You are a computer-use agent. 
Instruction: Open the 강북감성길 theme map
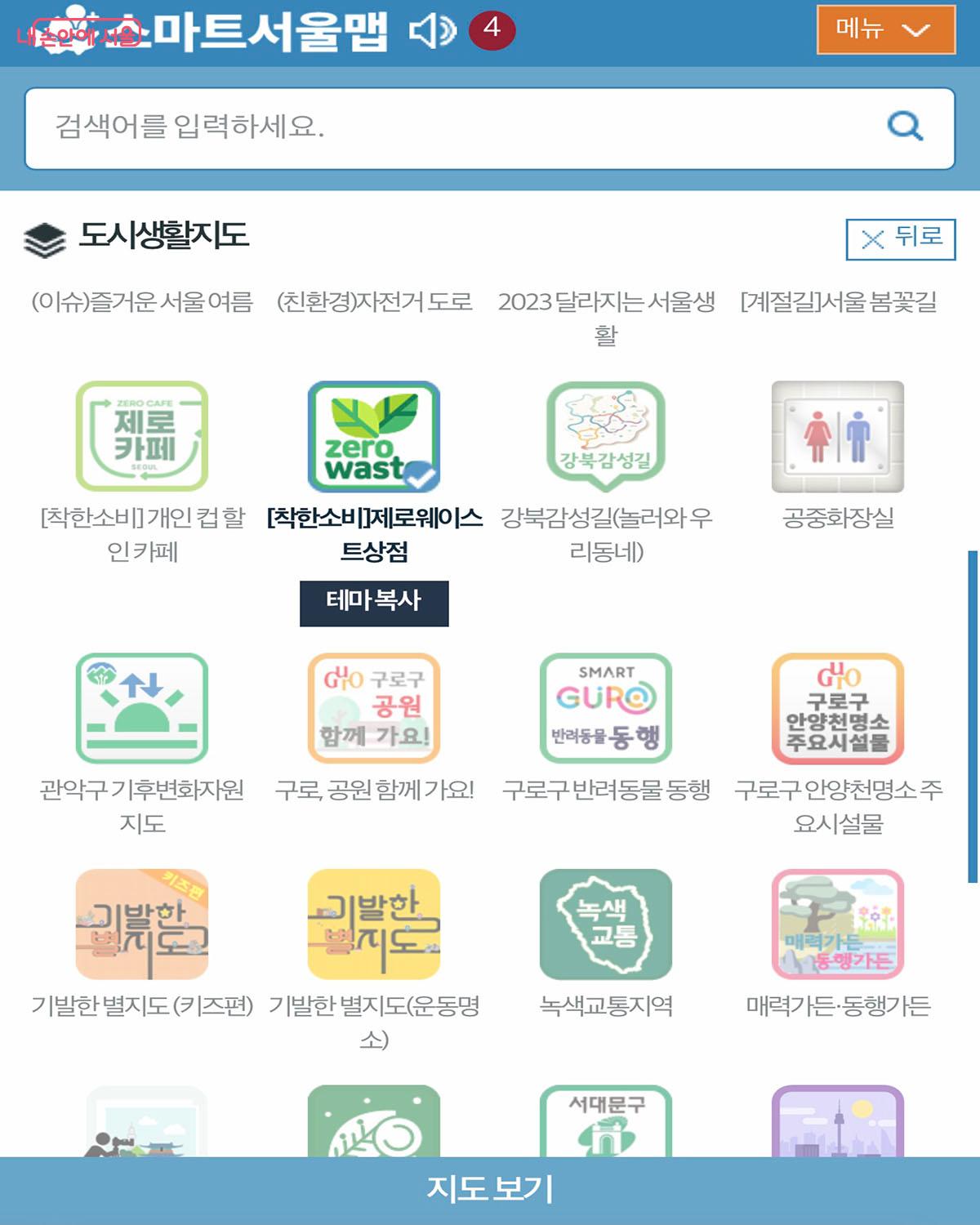click(x=605, y=437)
